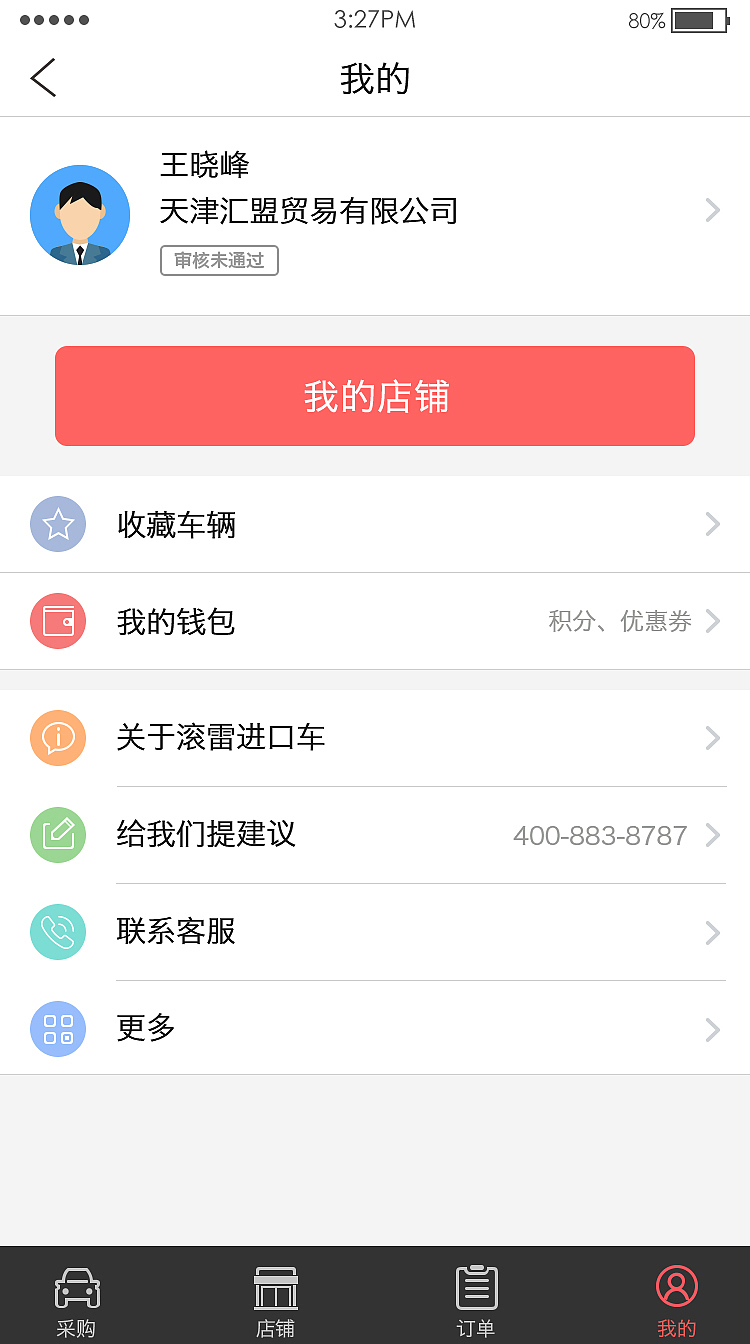Screen dimensions: 750x1344
Task: Click the 我的店铺 red button
Action: [375, 396]
